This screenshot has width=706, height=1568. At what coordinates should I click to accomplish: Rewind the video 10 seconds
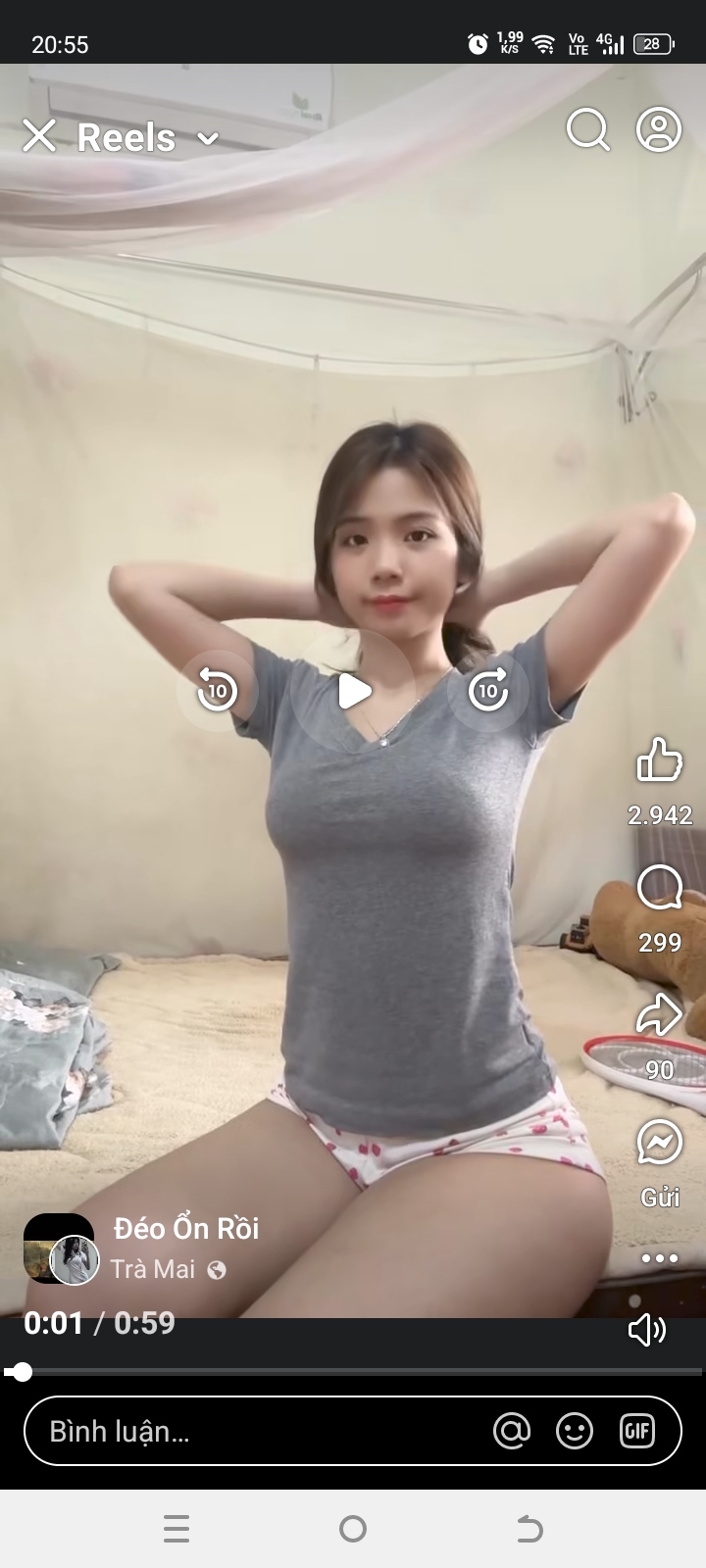tap(217, 691)
